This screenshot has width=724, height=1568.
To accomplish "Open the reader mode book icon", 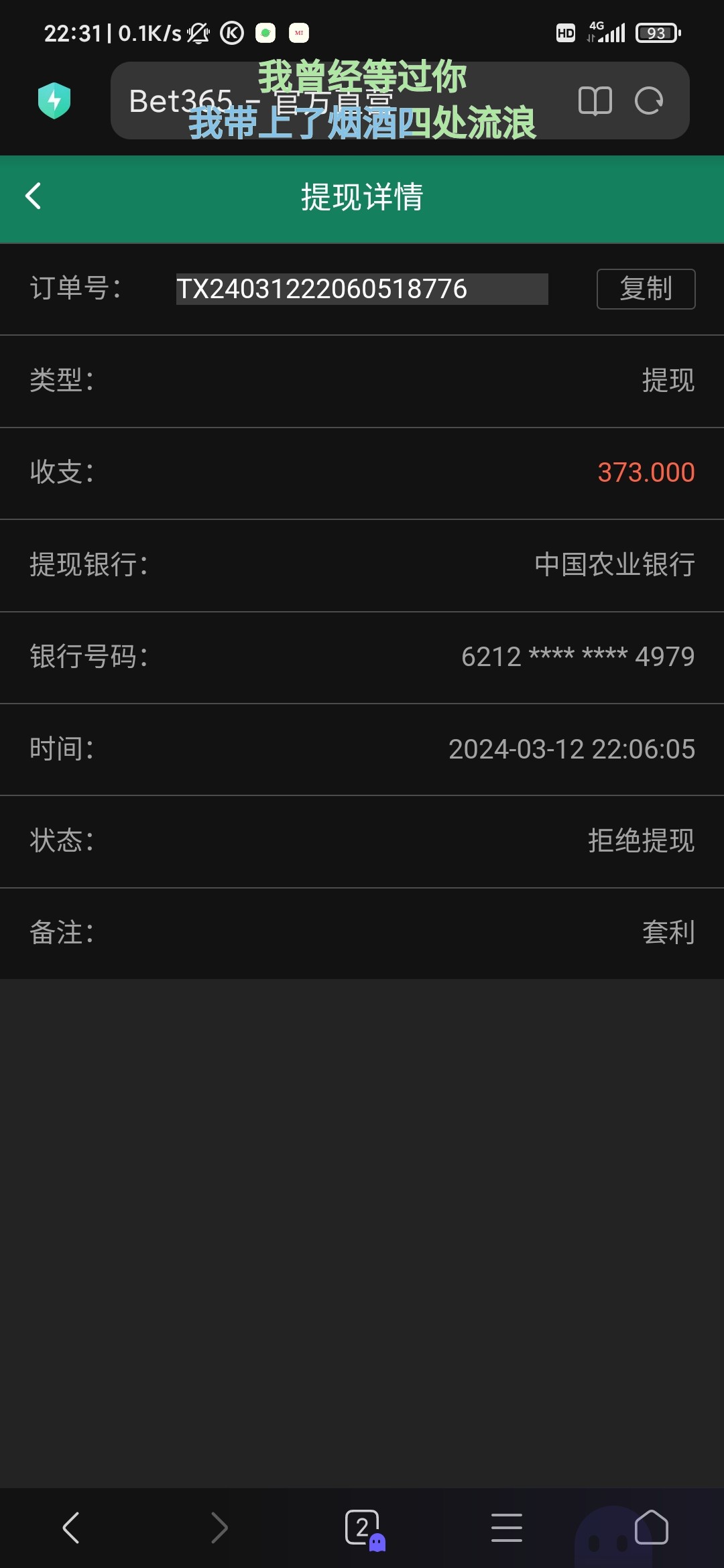I will [595, 101].
